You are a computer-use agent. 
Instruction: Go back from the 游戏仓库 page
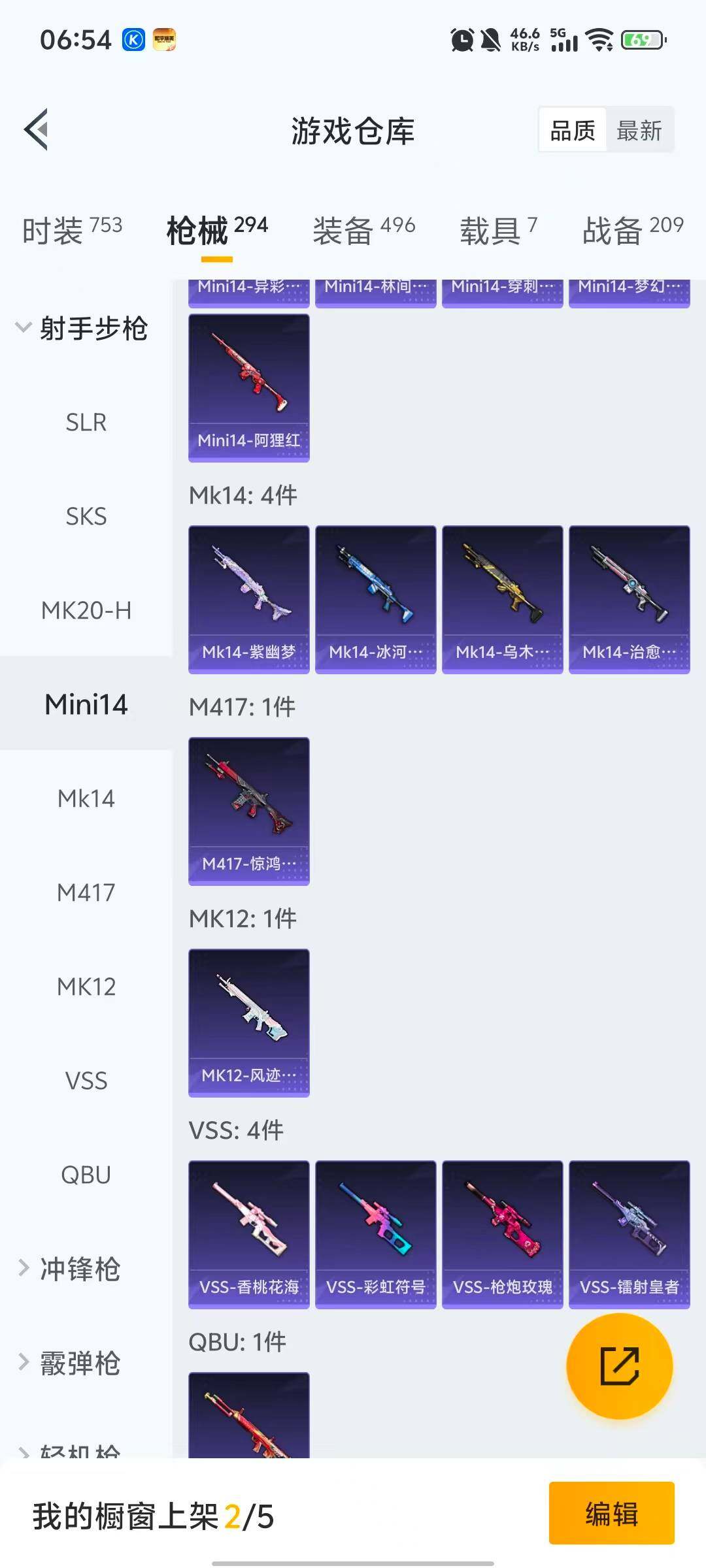(37, 129)
